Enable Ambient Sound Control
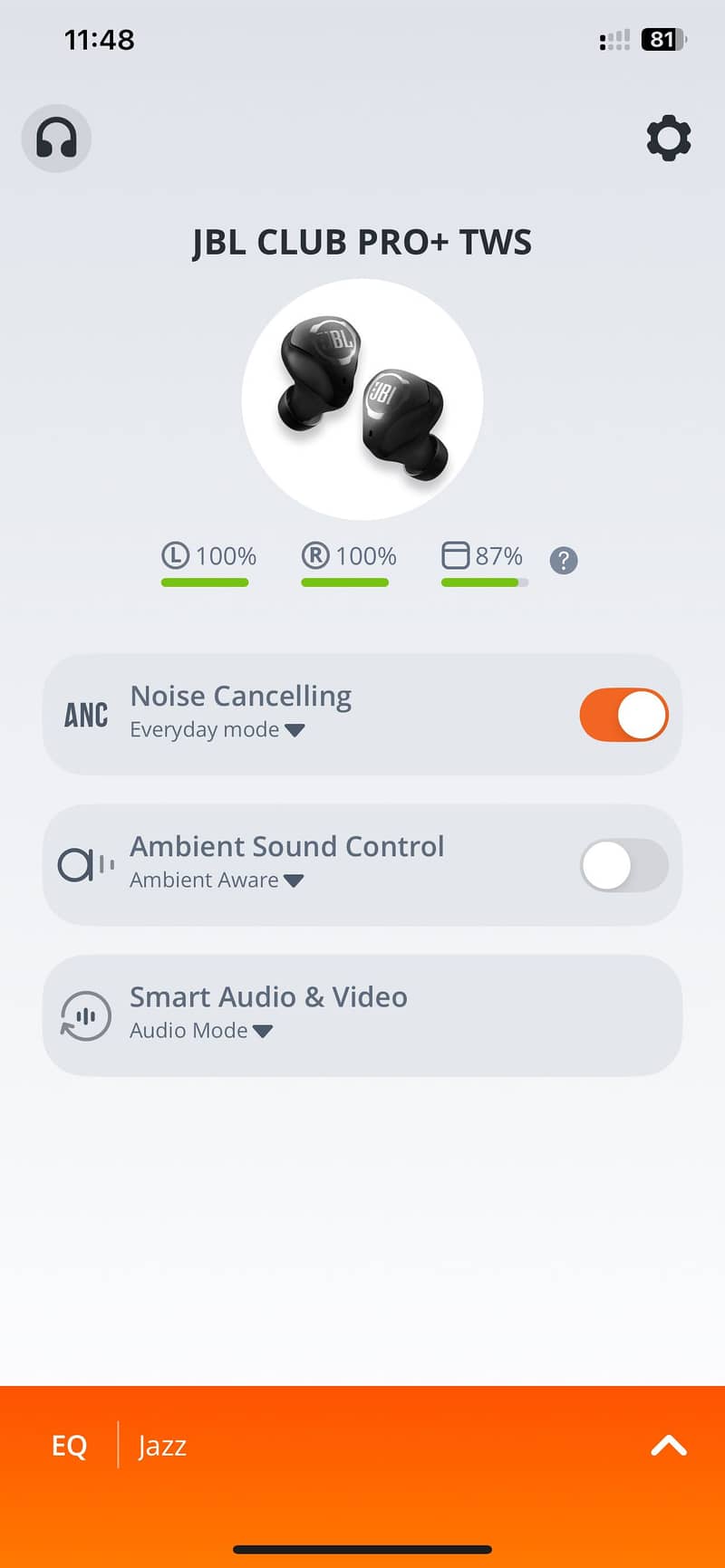 [623, 864]
